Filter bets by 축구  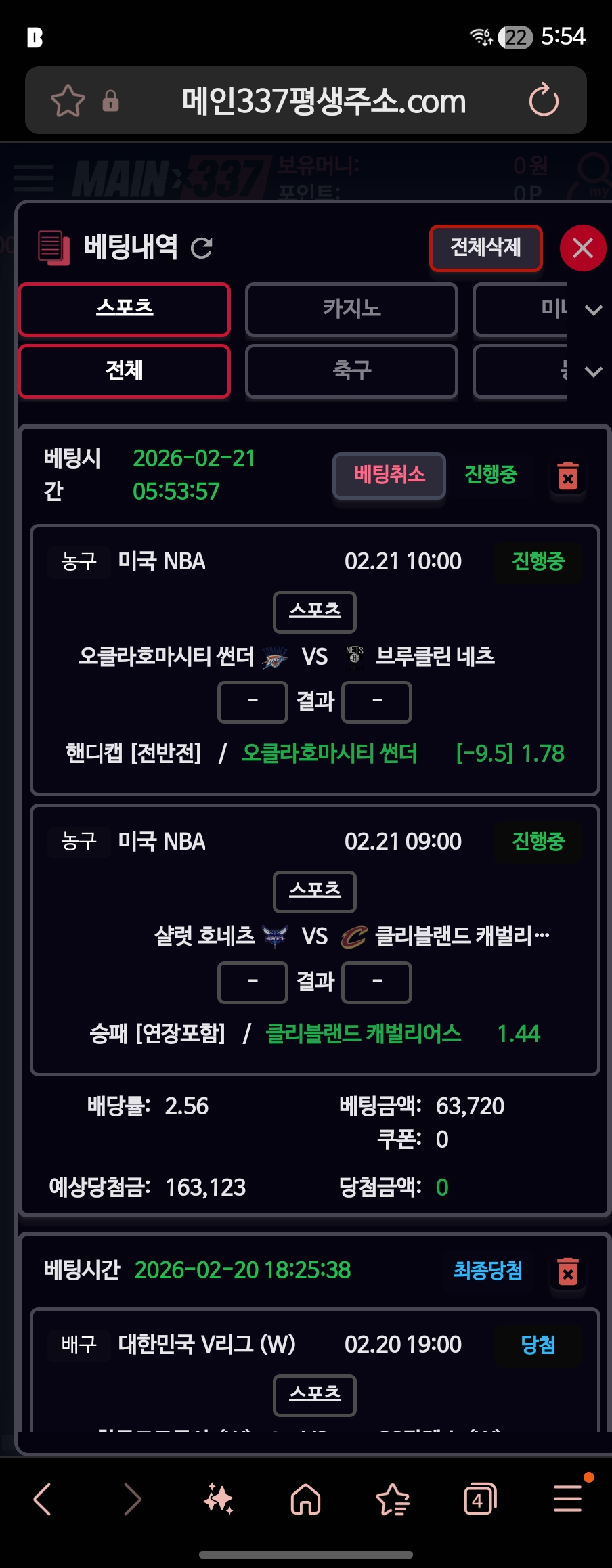pos(351,371)
